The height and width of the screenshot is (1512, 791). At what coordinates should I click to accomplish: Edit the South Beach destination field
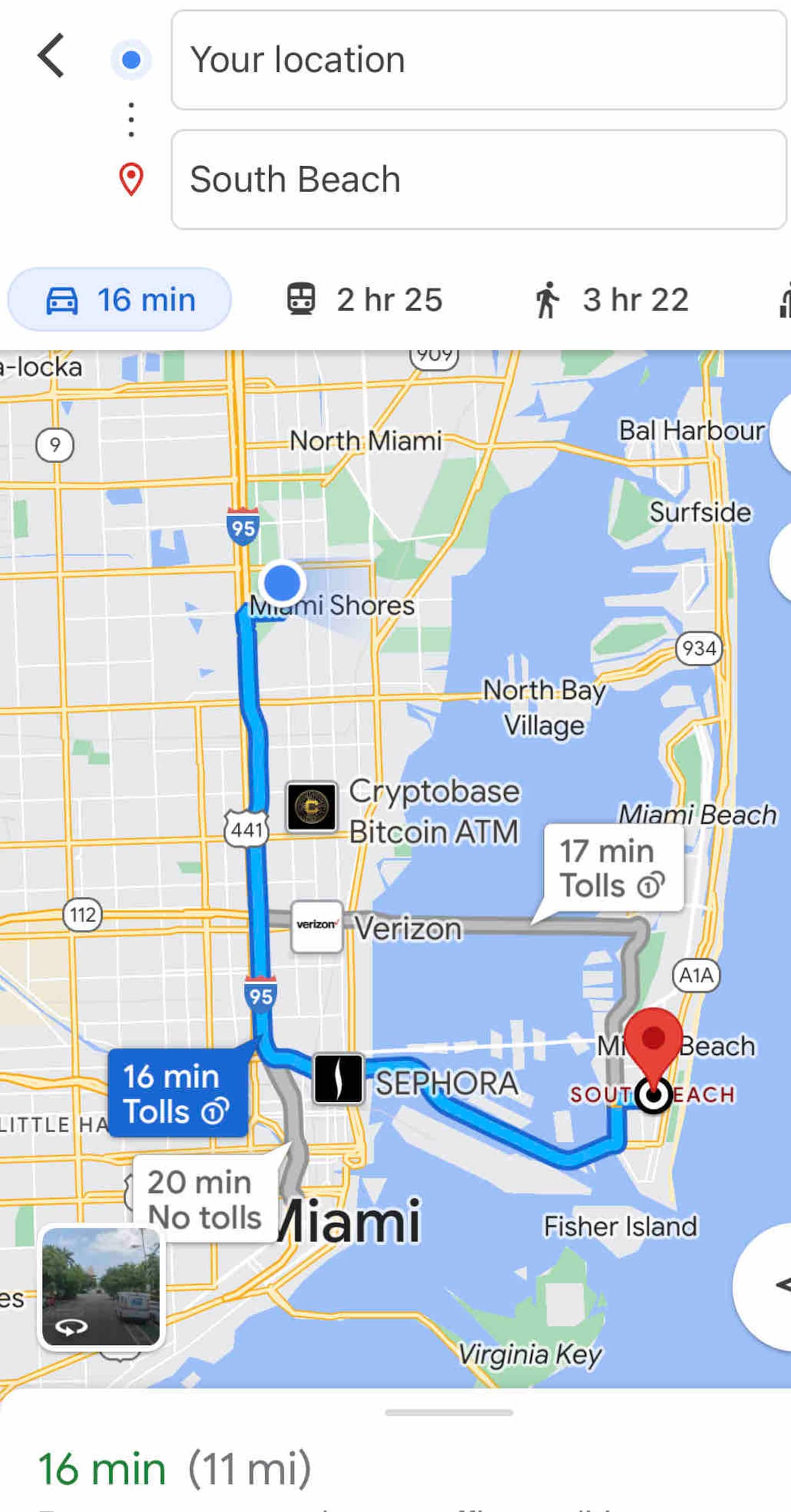[478, 180]
